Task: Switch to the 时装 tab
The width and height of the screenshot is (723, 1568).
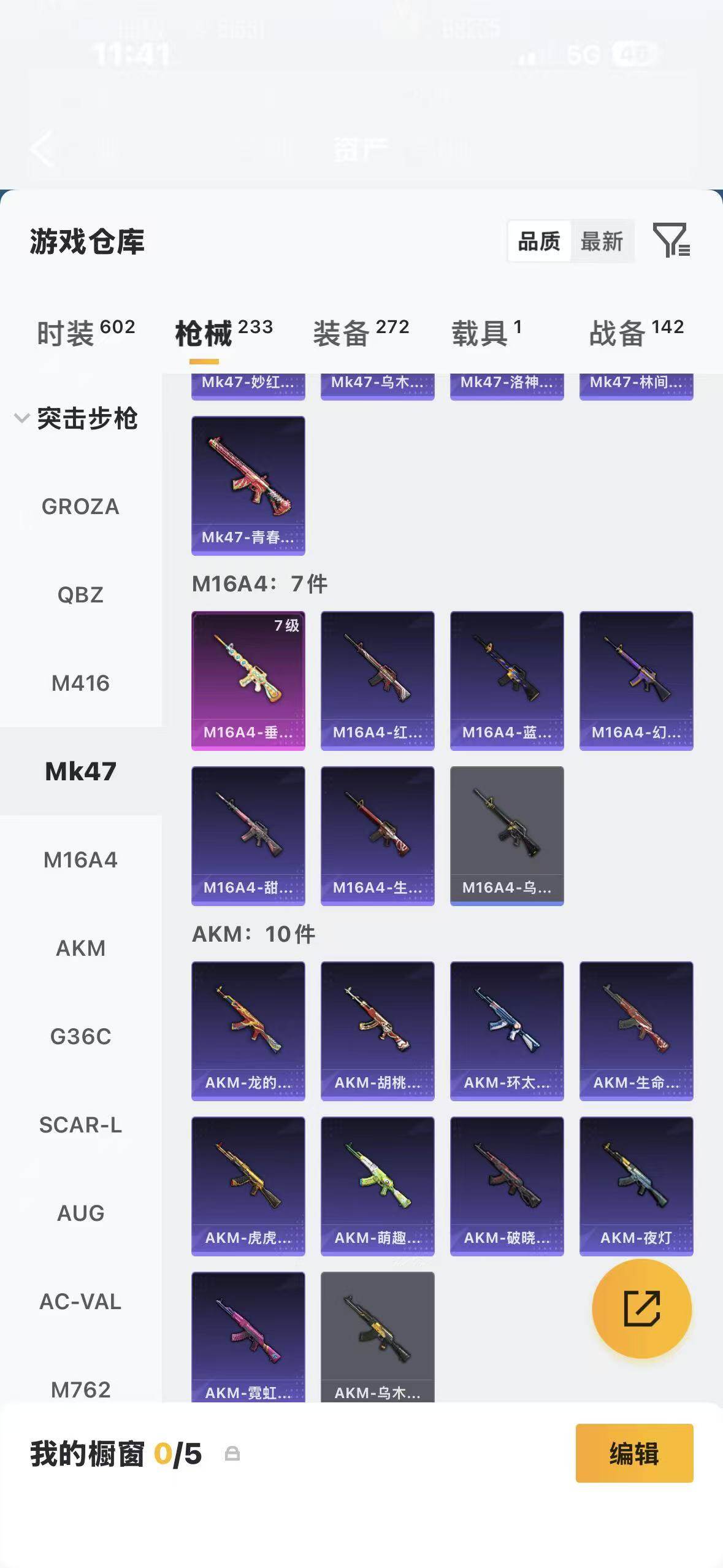Action: click(86, 332)
